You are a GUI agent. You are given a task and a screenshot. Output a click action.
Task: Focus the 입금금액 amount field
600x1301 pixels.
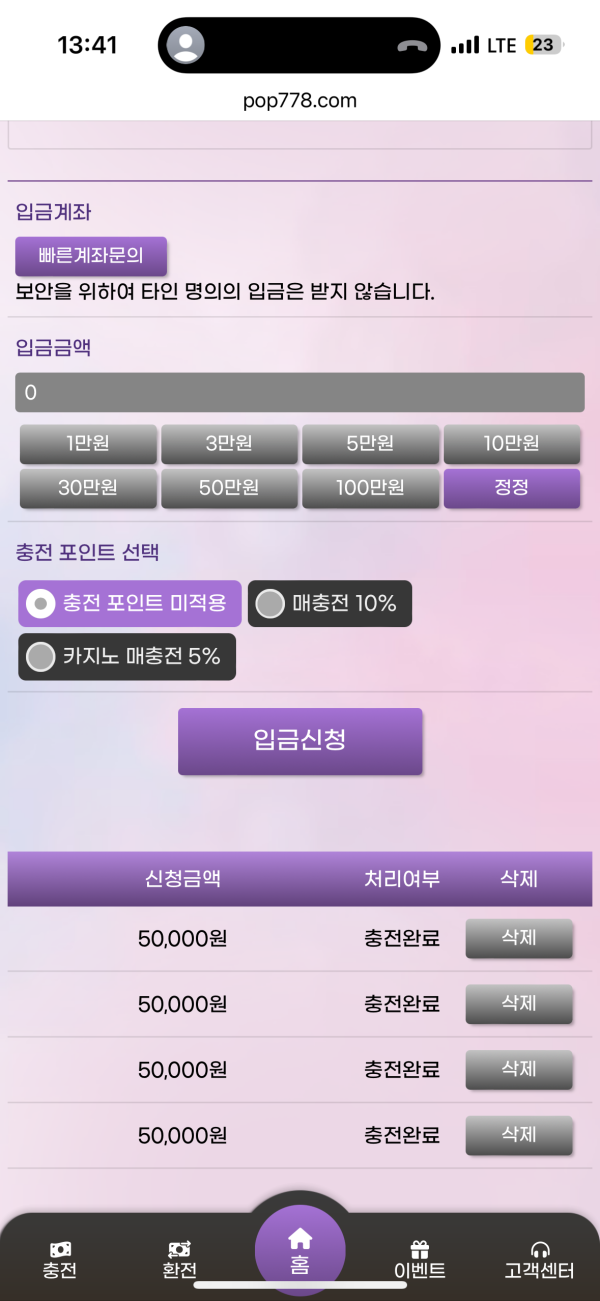[x=299, y=393]
